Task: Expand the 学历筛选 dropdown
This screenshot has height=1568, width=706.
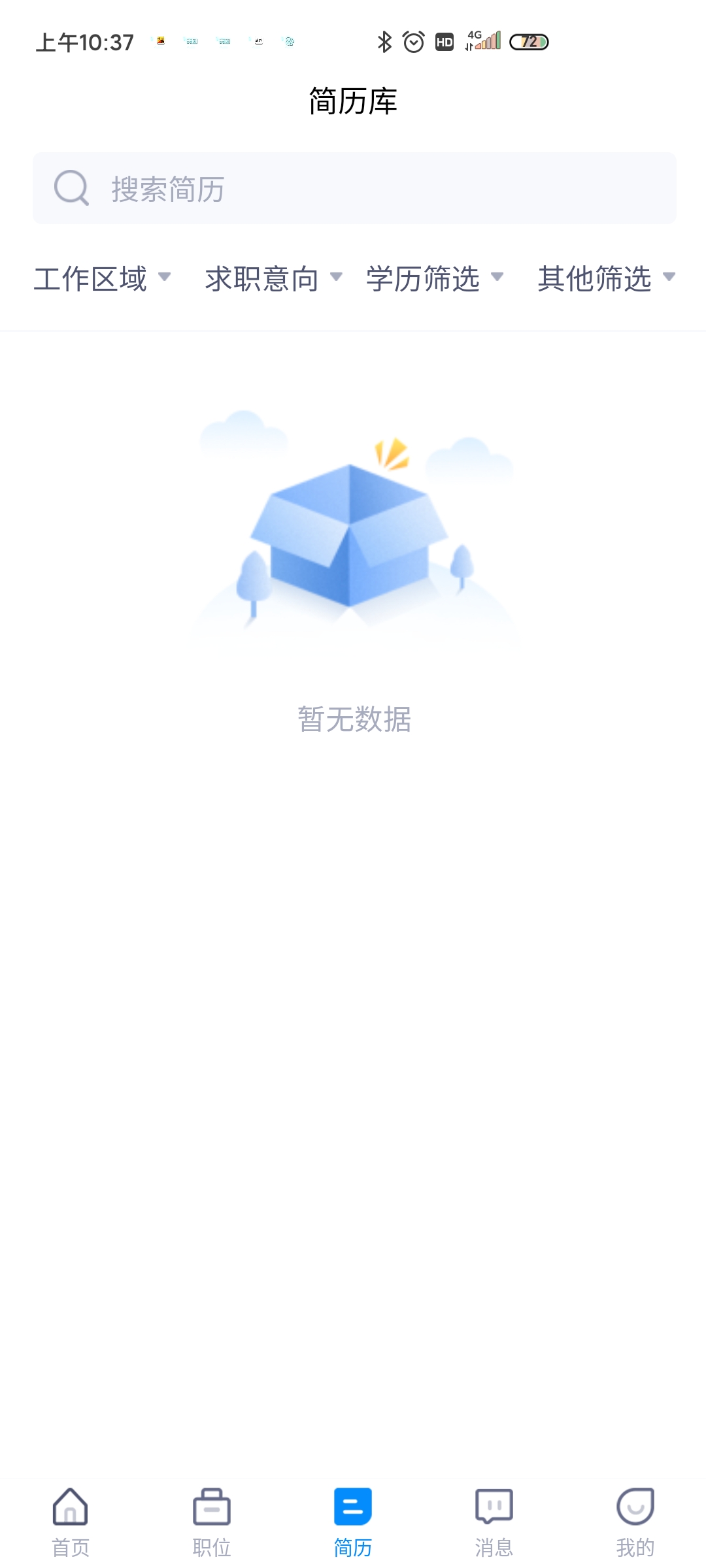Action: (x=435, y=279)
